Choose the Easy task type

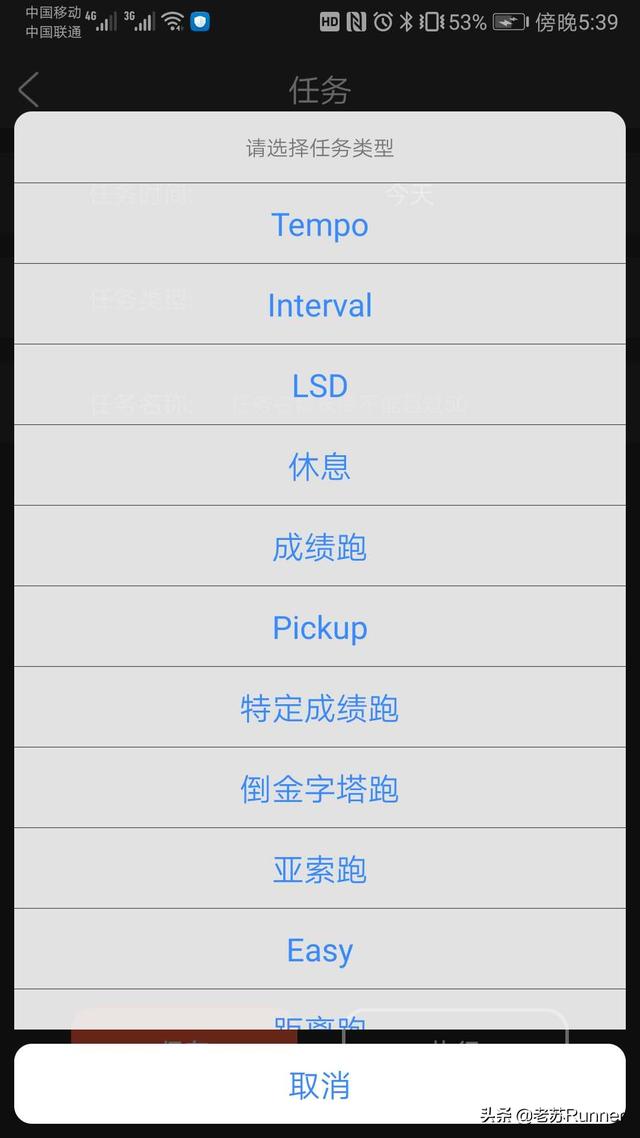[319, 949]
